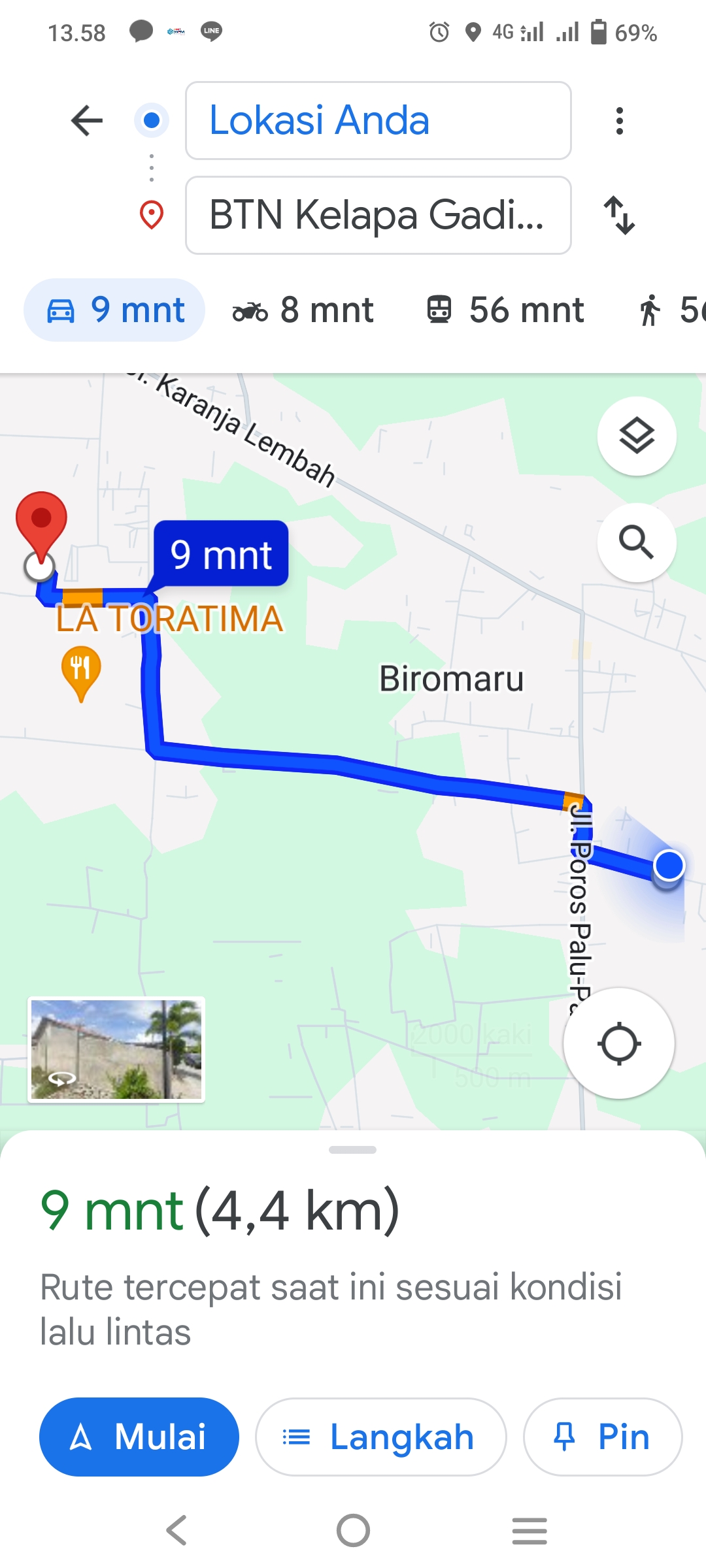
Task: Tap the LA TORATIMA restaurant marker
Action: (81, 672)
